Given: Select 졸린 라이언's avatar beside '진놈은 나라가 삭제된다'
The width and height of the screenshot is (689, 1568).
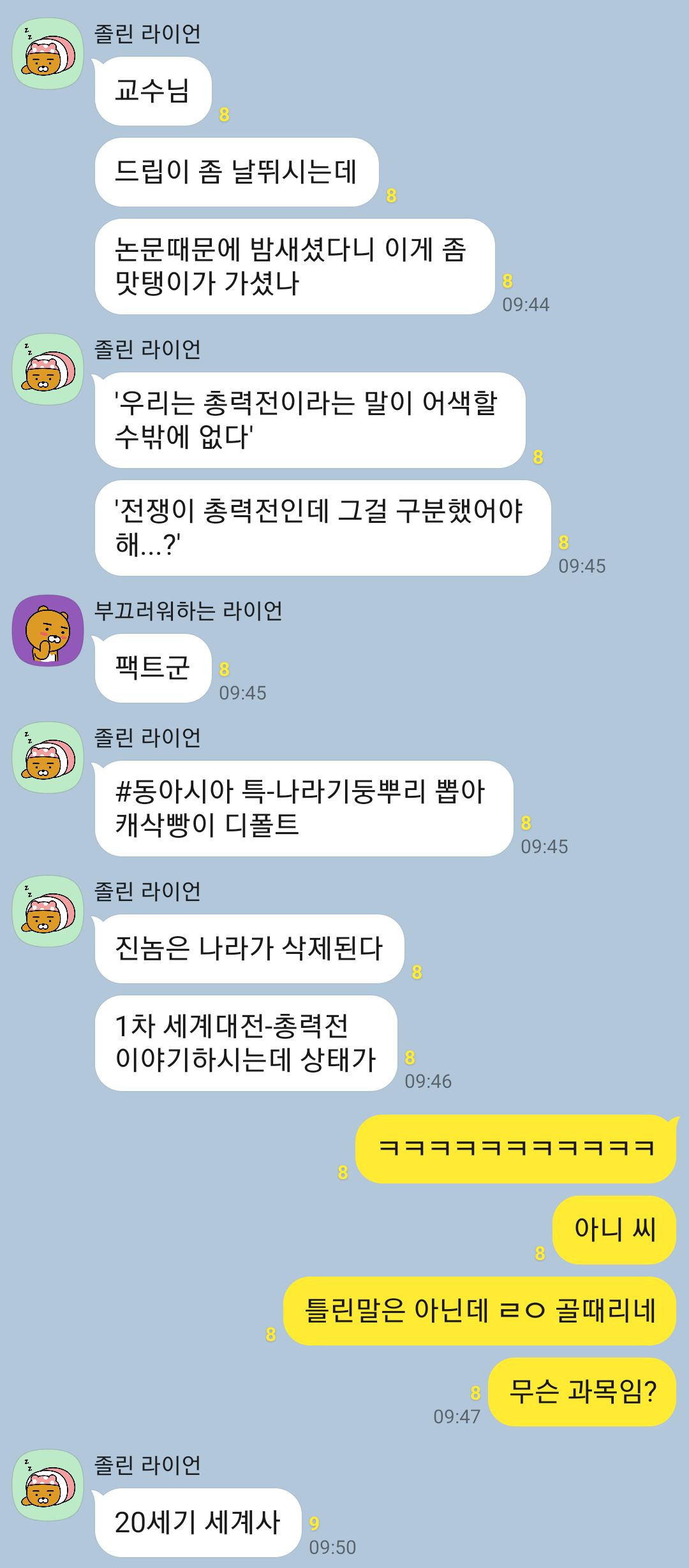Looking at the screenshot, I should pos(48,911).
